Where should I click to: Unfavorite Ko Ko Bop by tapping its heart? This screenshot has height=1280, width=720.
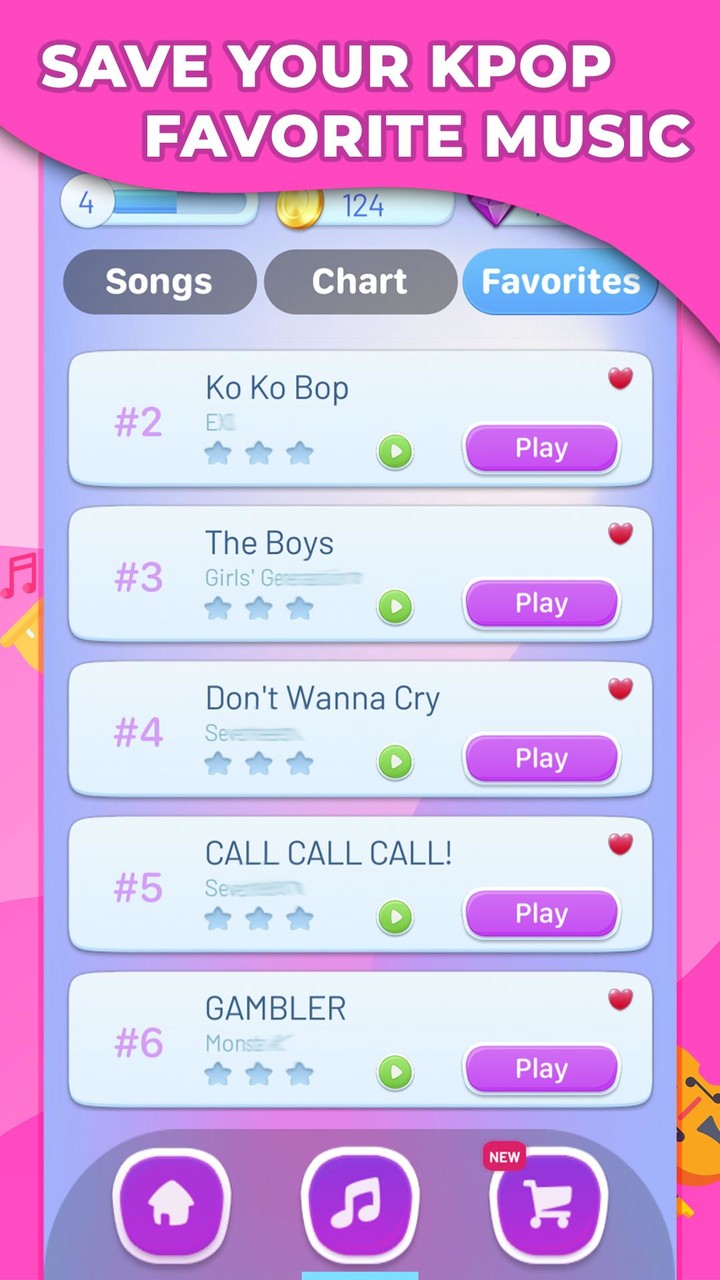pos(618,378)
